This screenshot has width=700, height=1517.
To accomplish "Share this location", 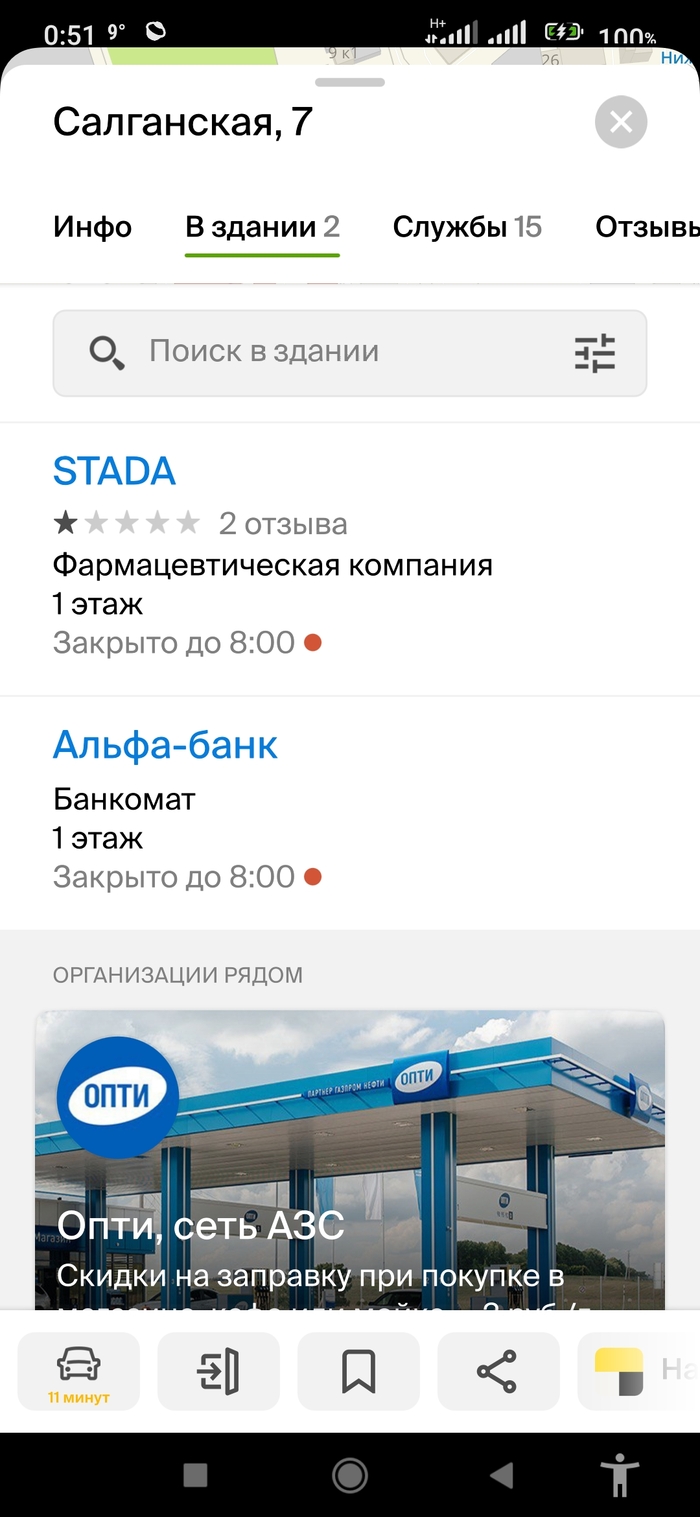I will (497, 1371).
